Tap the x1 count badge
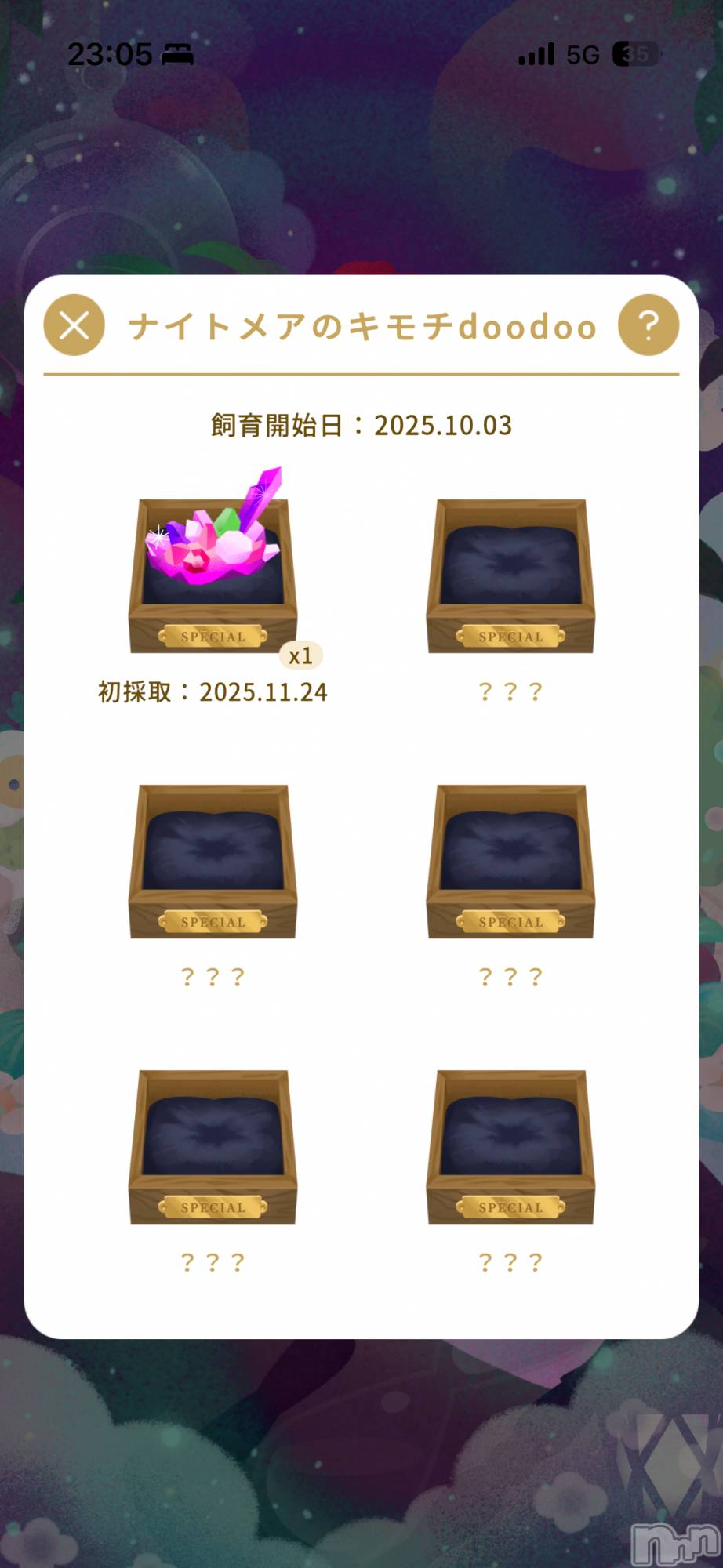This screenshot has height=1568, width=723. coord(301,656)
